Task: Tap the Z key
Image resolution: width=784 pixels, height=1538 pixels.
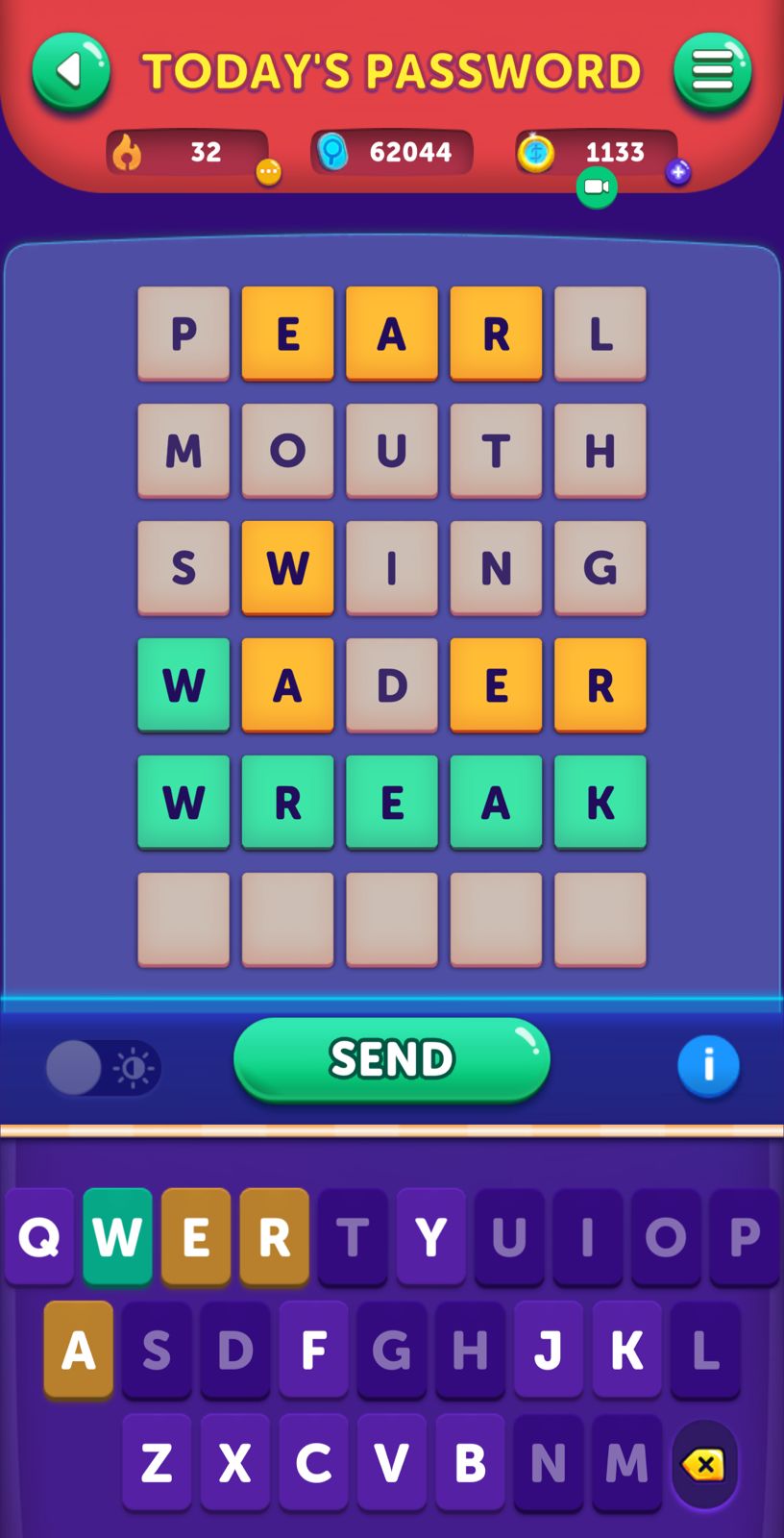Action: [157, 1463]
